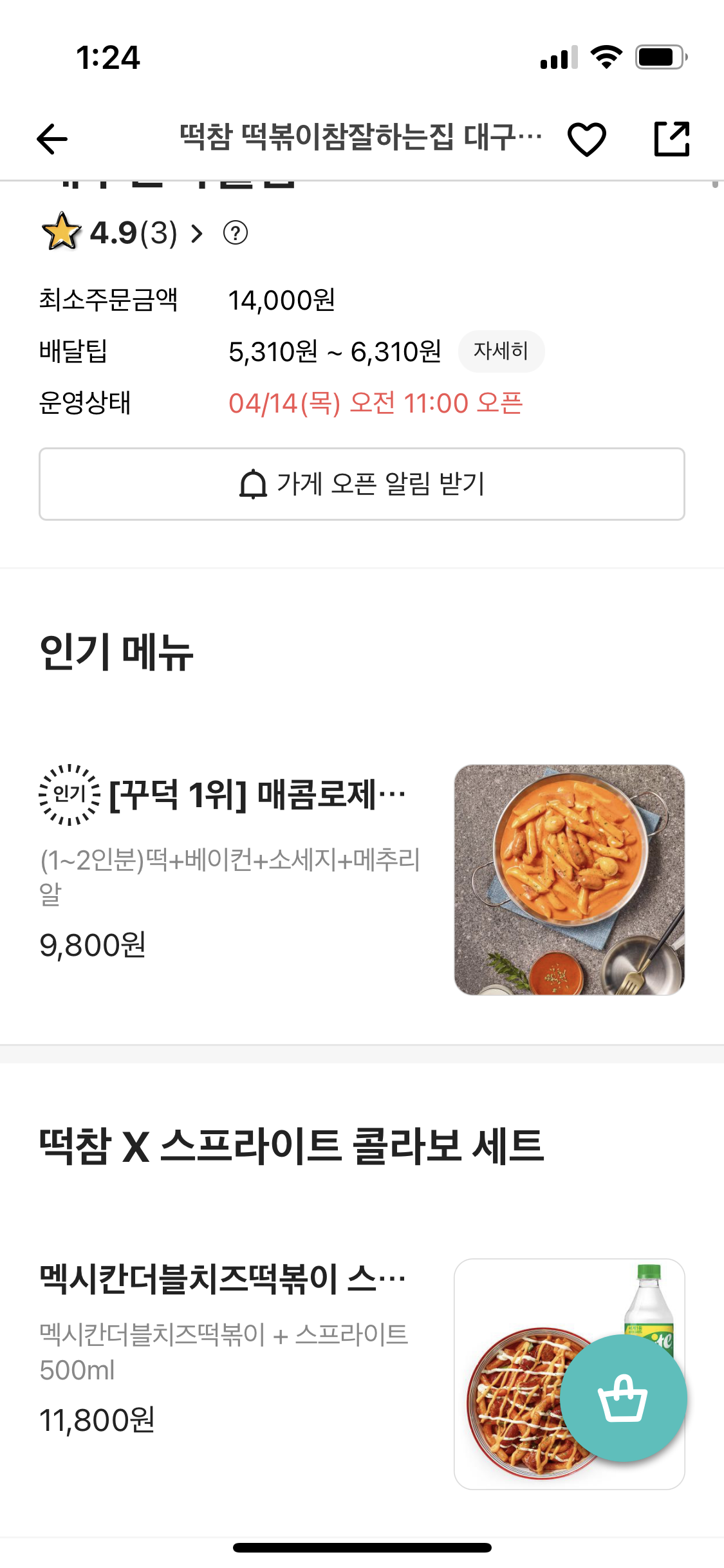
Task: Favorite this restaurant with the heart icon
Action: tap(586, 138)
